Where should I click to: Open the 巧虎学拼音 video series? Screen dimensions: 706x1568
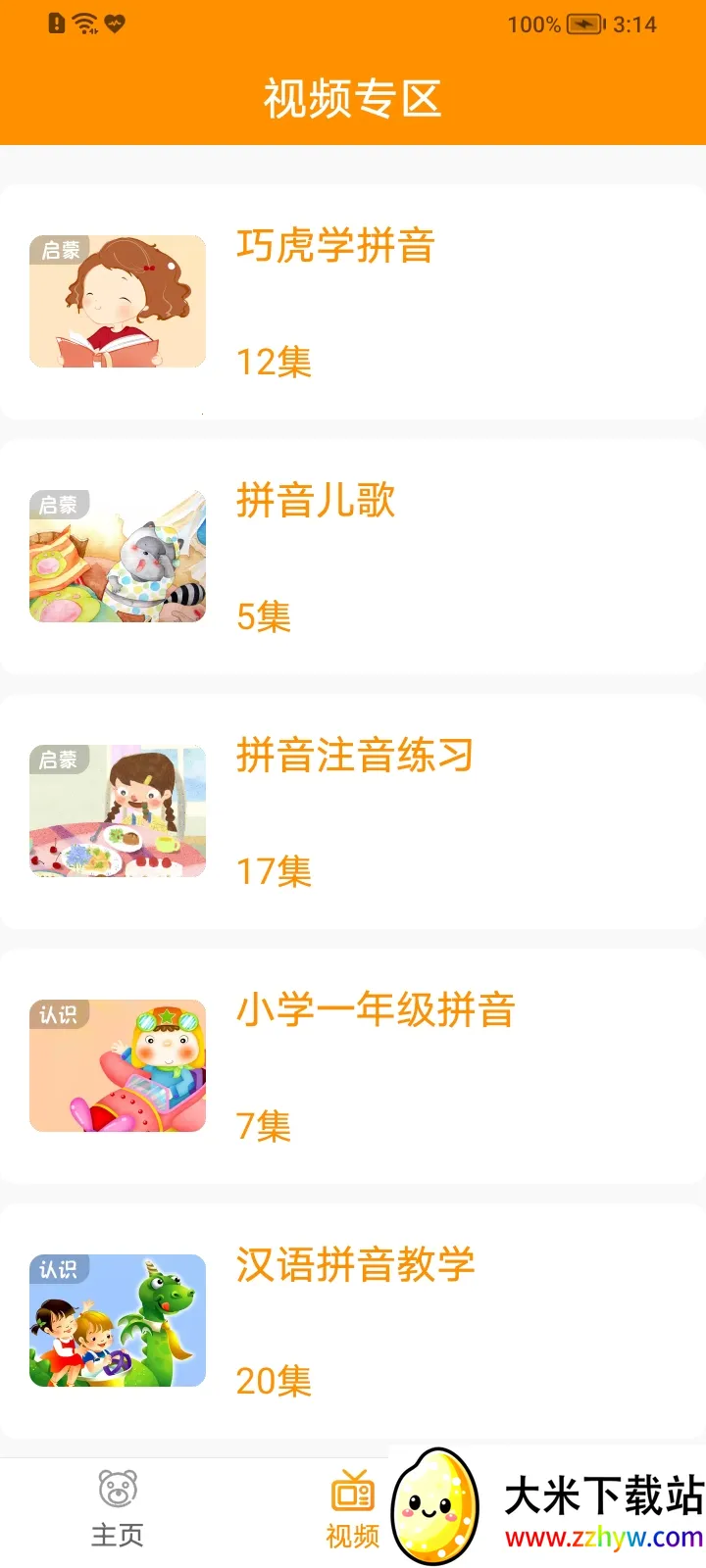[x=353, y=302]
